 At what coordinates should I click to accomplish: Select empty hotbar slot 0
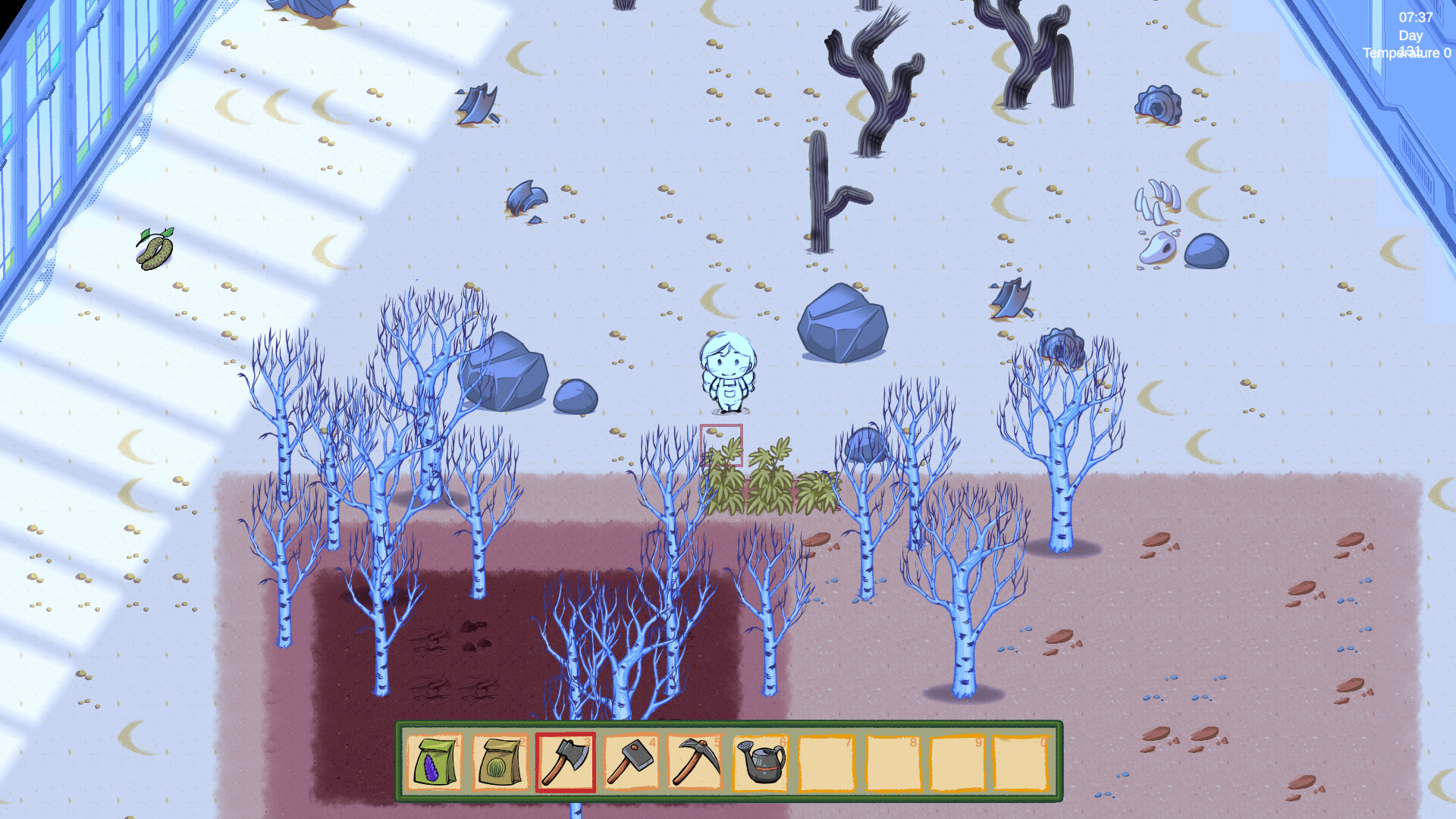[x=1021, y=763]
